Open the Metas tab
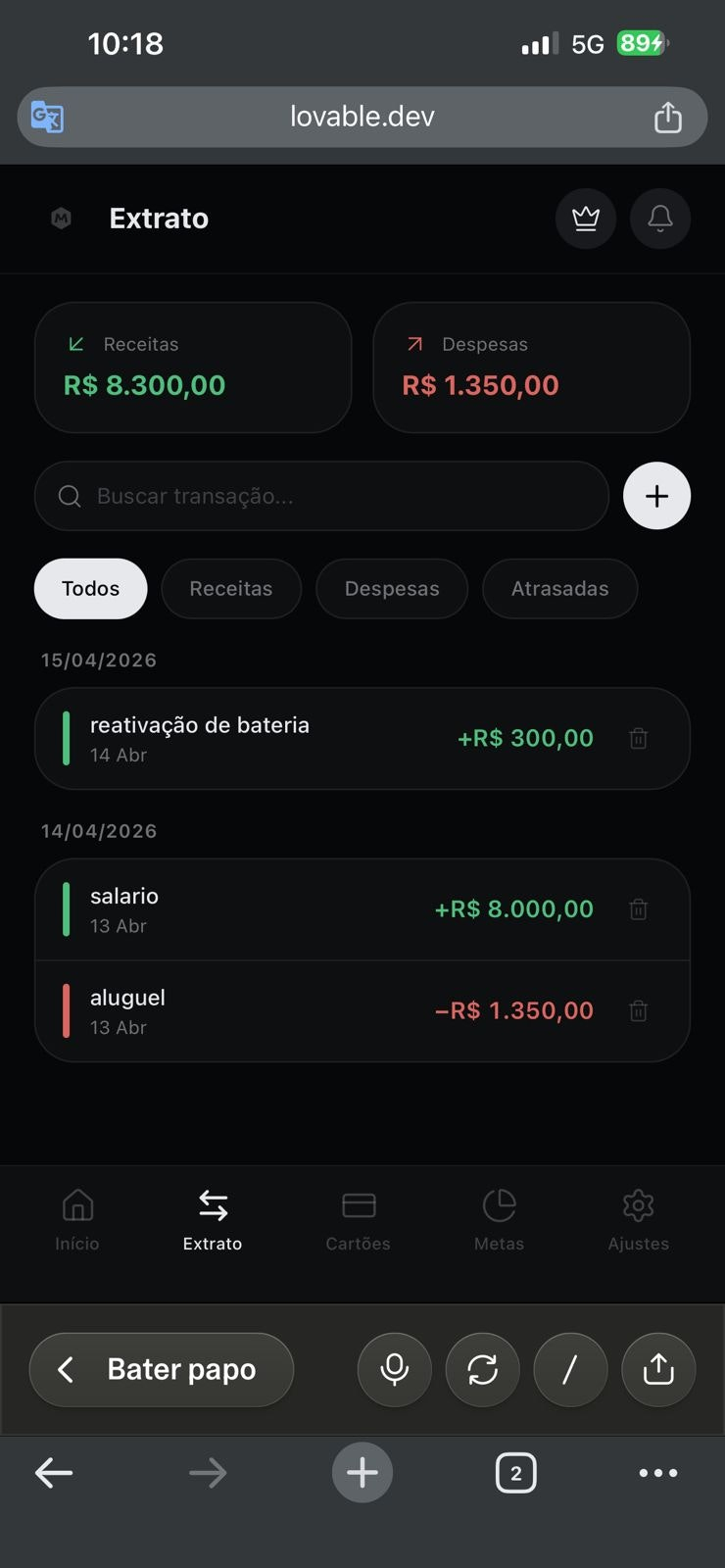This screenshot has width=725, height=1568. [499, 1219]
